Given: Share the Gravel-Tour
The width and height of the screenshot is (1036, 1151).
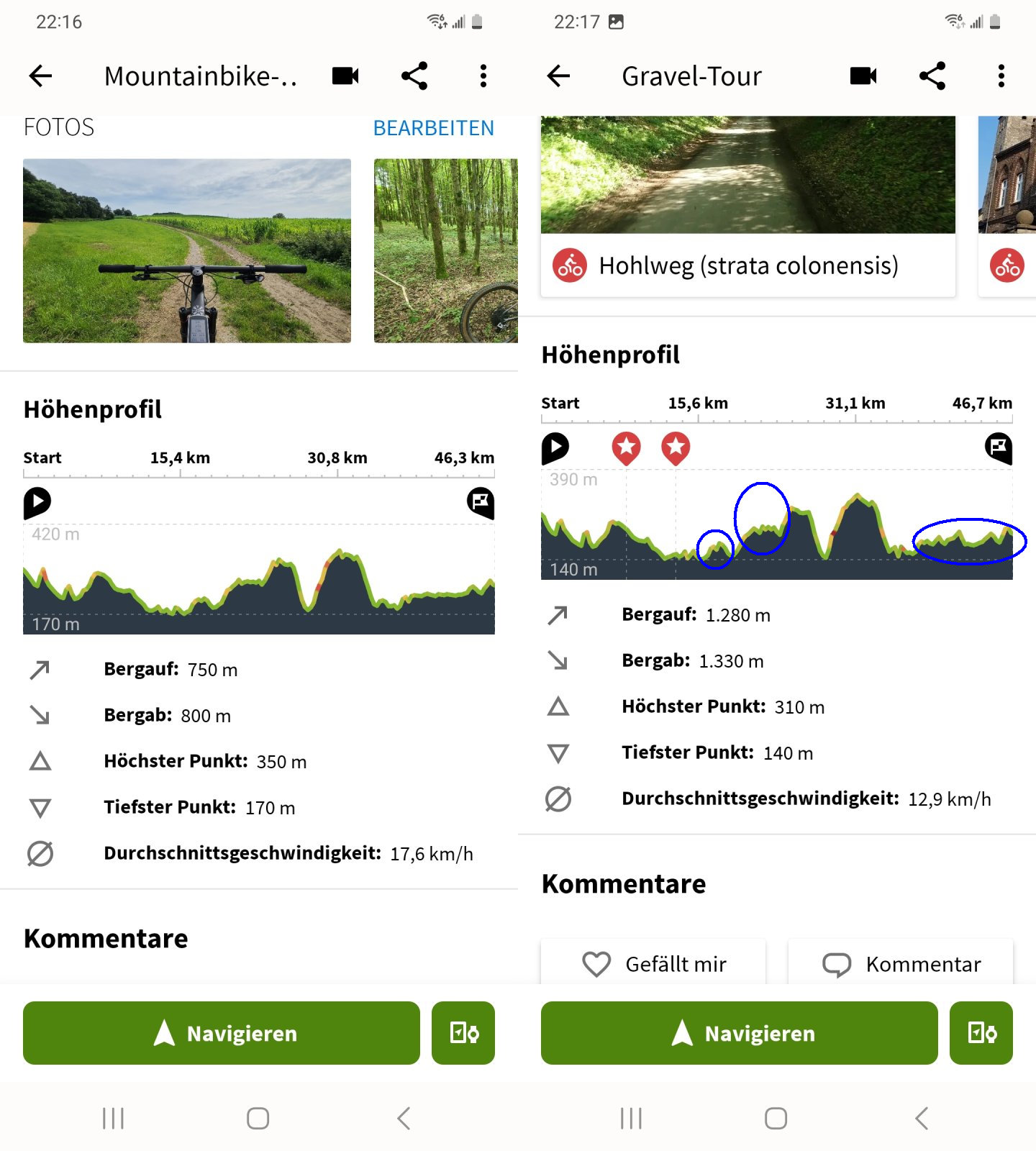Looking at the screenshot, I should (932, 76).
